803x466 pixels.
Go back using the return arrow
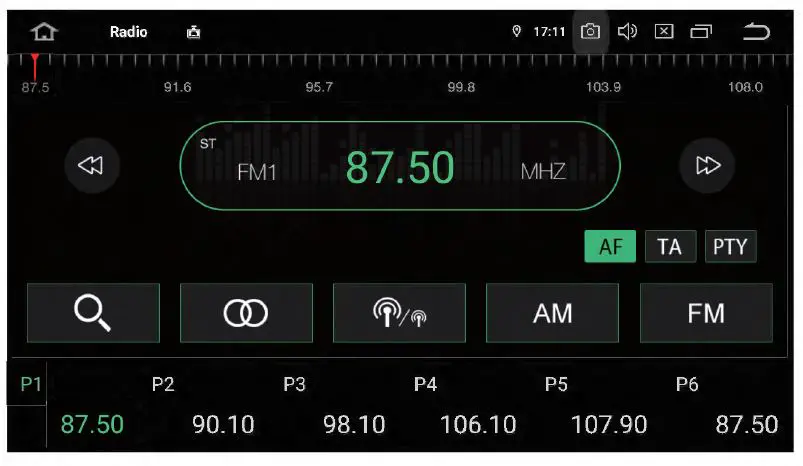point(756,32)
